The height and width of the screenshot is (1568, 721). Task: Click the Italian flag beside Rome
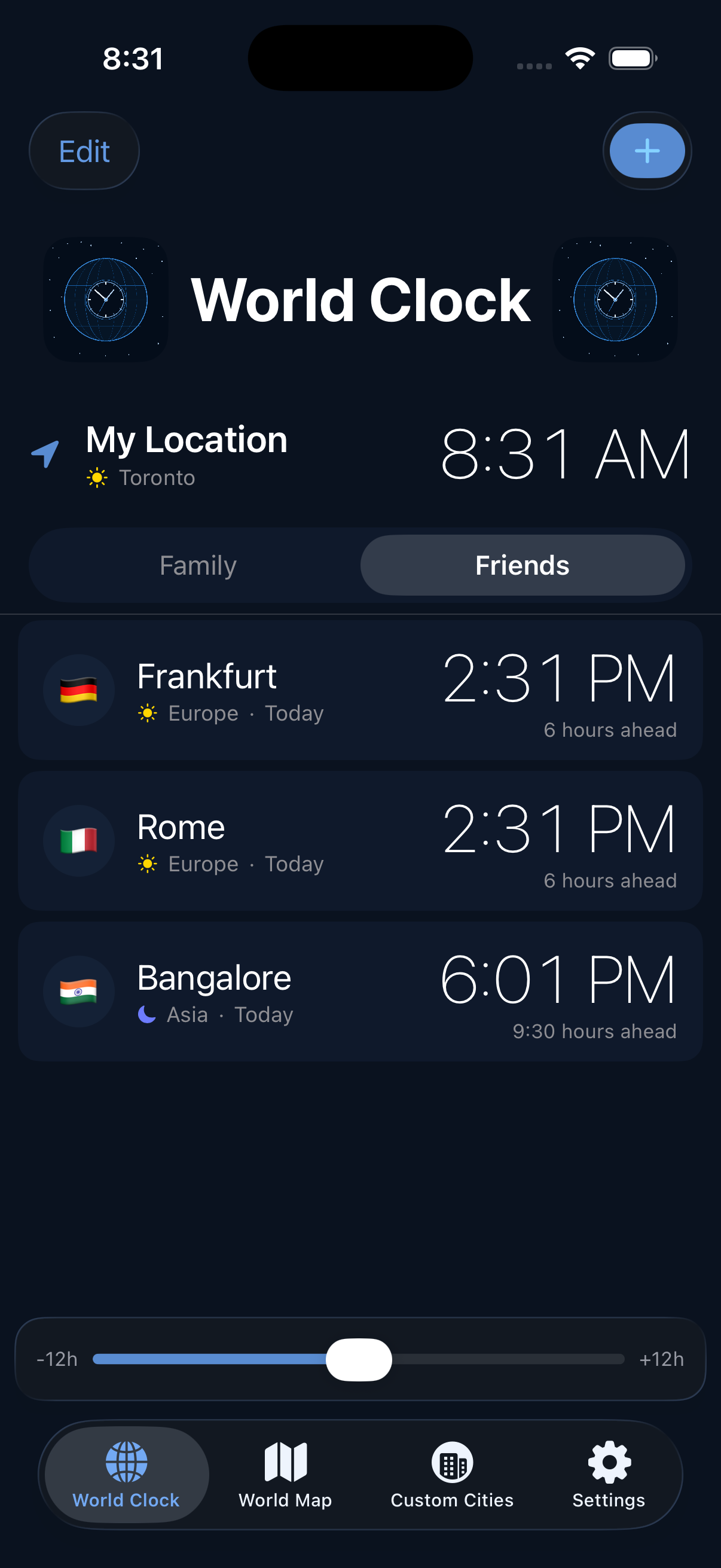click(x=78, y=840)
